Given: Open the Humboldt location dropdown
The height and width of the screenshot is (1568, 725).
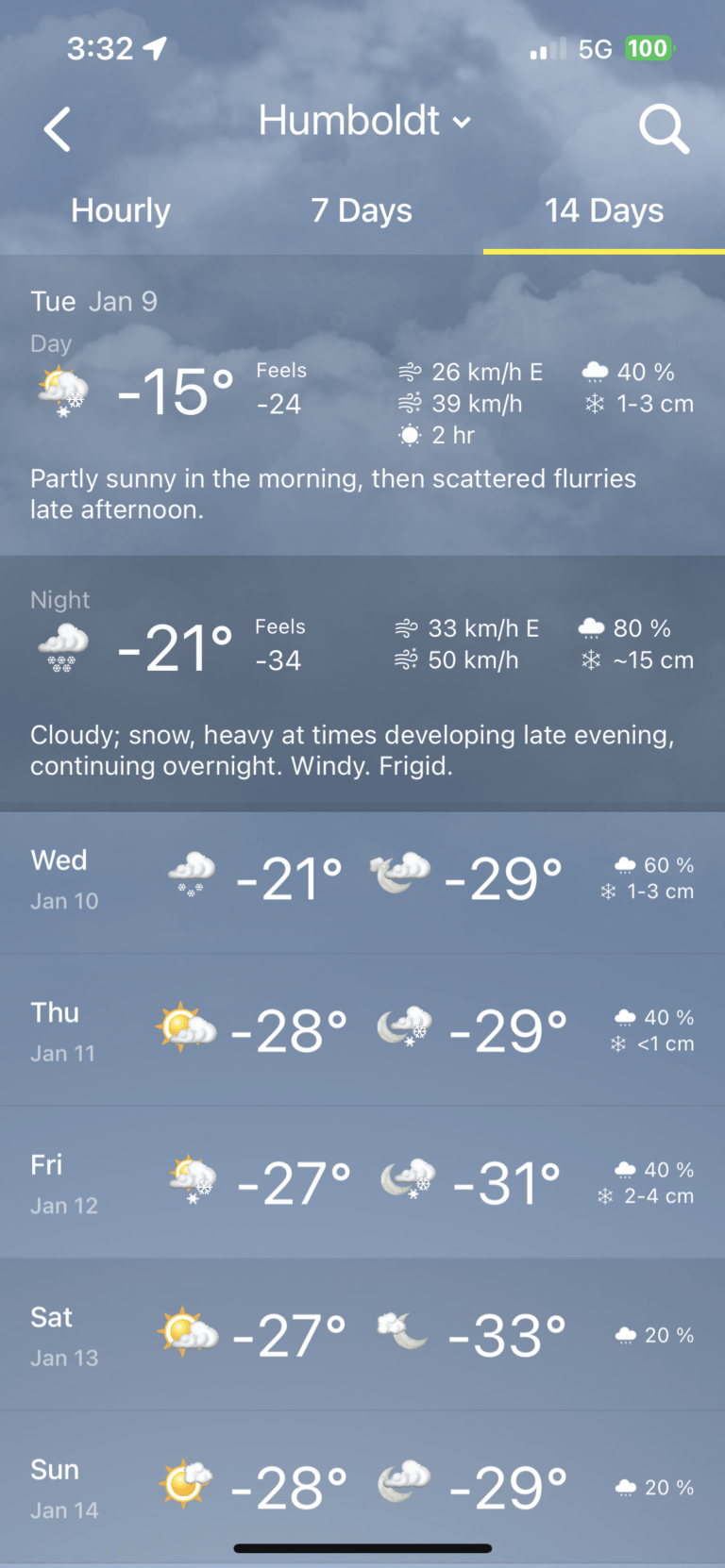Looking at the screenshot, I should click(363, 122).
